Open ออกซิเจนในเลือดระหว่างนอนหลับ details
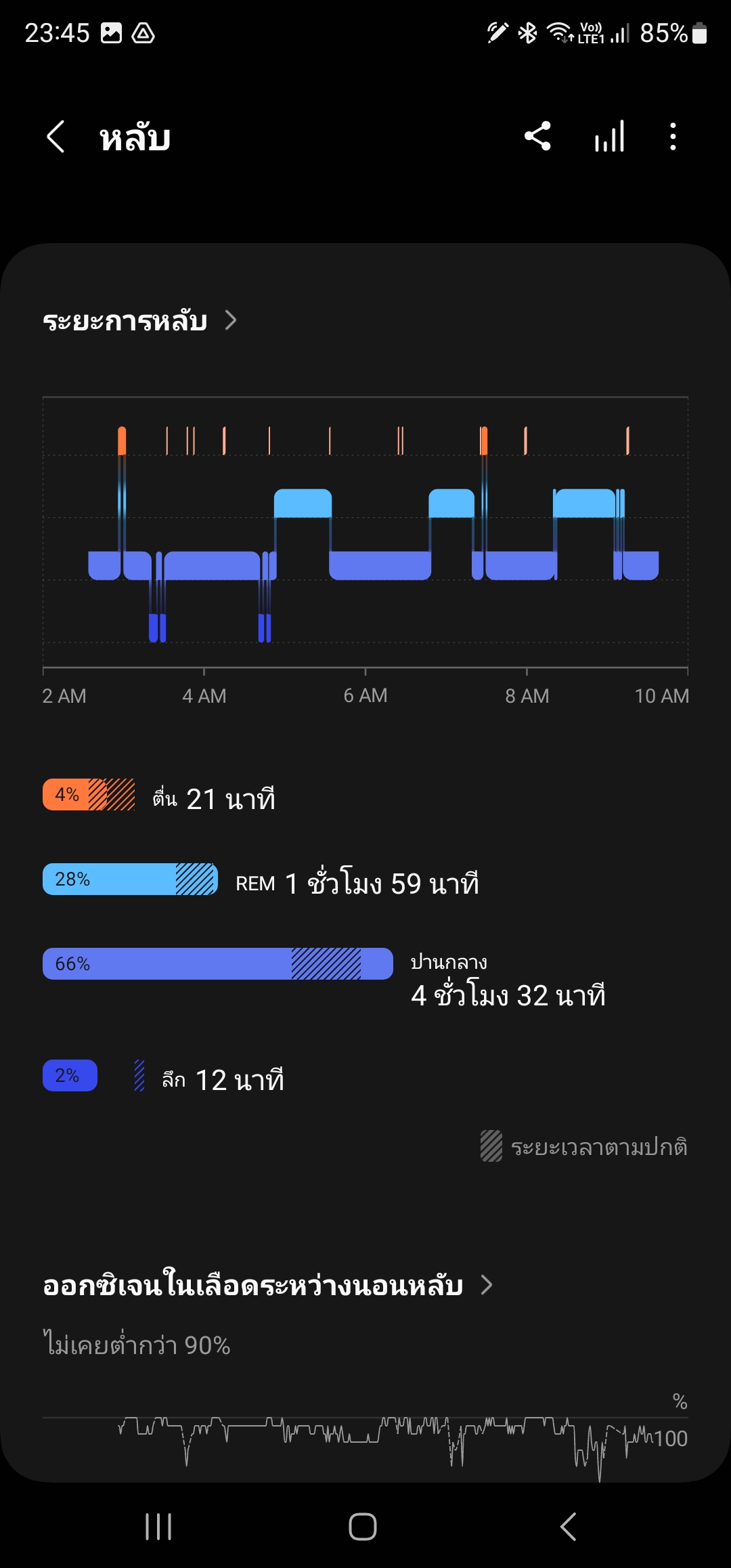 coord(268,1285)
